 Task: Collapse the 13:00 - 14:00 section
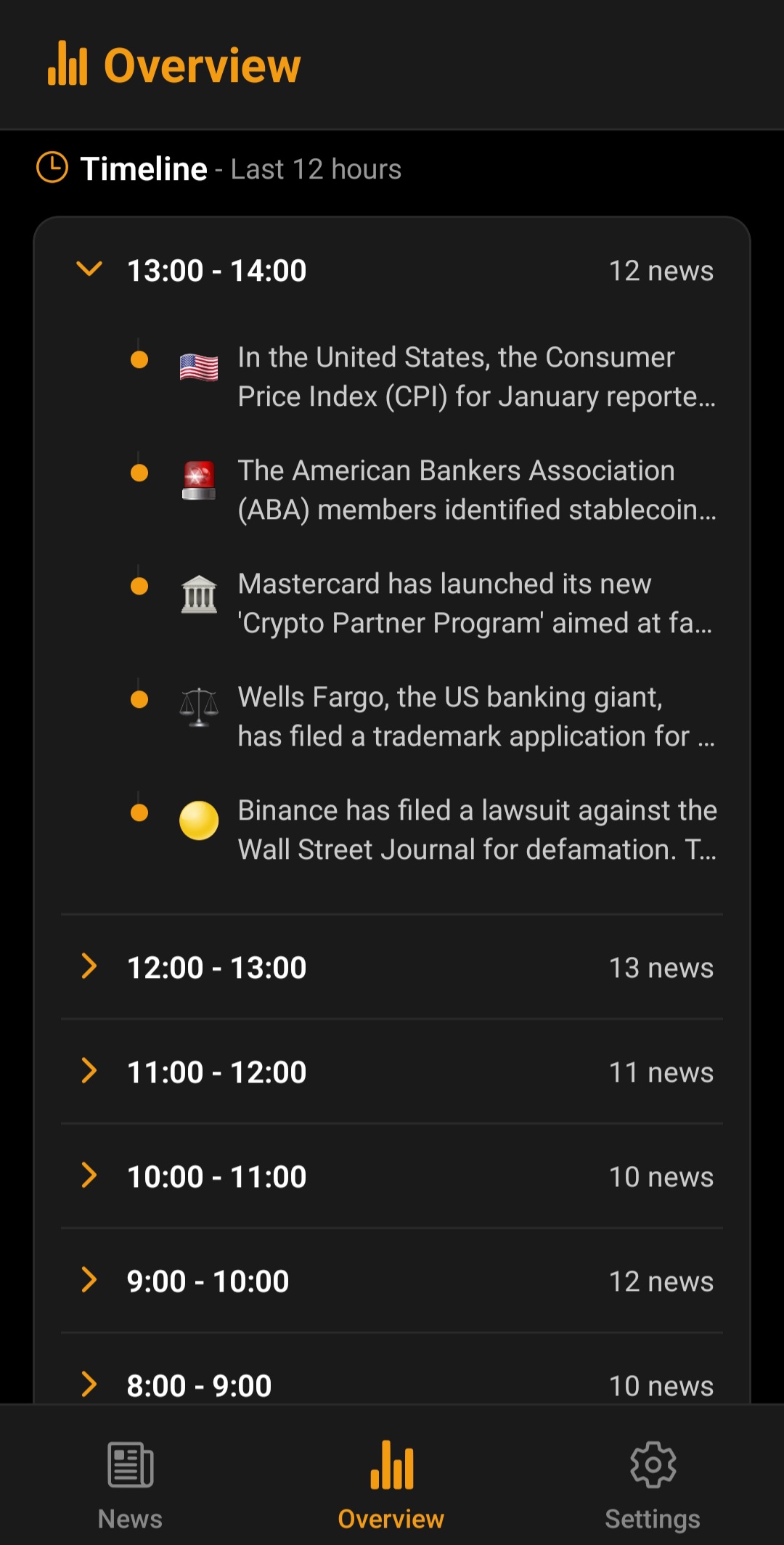(89, 269)
